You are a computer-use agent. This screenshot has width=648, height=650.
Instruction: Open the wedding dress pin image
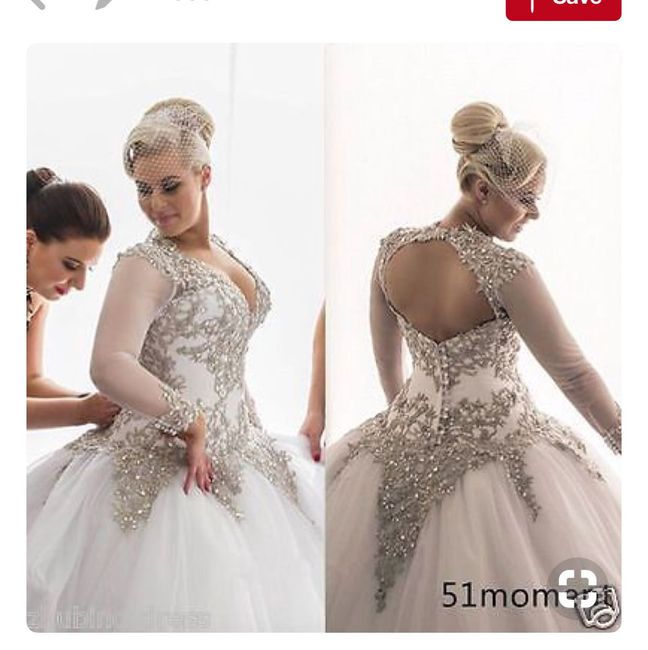pyautogui.click(x=323, y=340)
